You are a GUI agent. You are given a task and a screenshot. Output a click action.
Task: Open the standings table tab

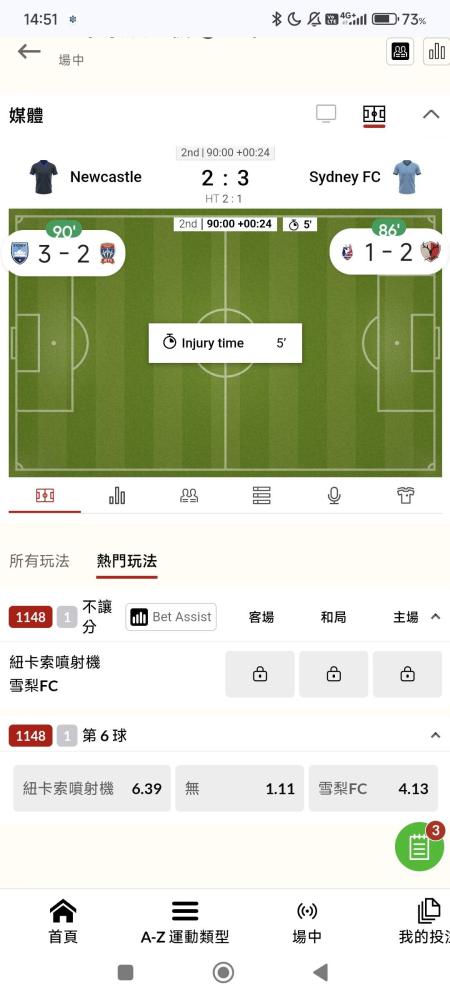[x=261, y=496]
